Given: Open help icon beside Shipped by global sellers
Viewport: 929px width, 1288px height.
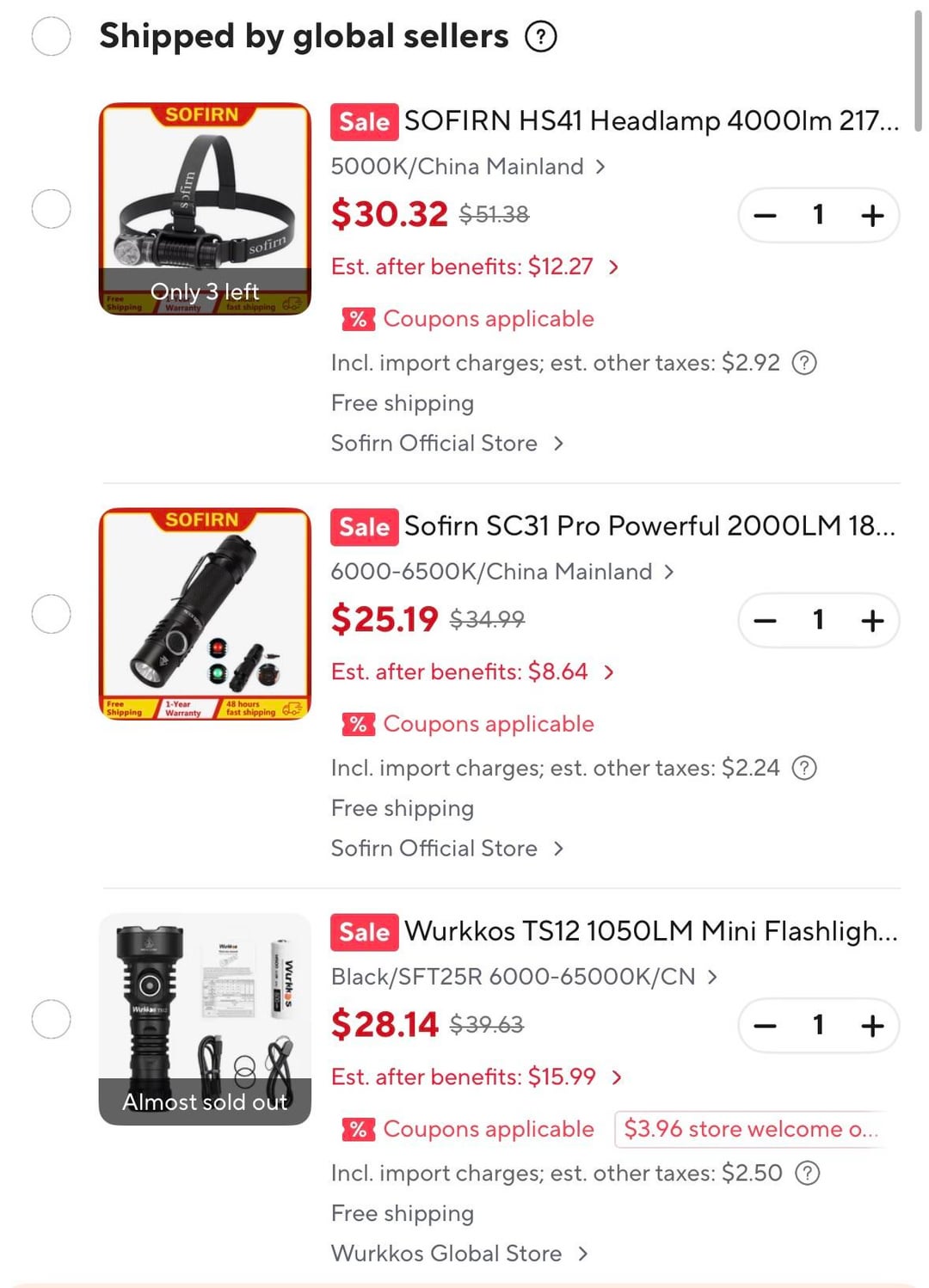Looking at the screenshot, I should [x=541, y=37].
